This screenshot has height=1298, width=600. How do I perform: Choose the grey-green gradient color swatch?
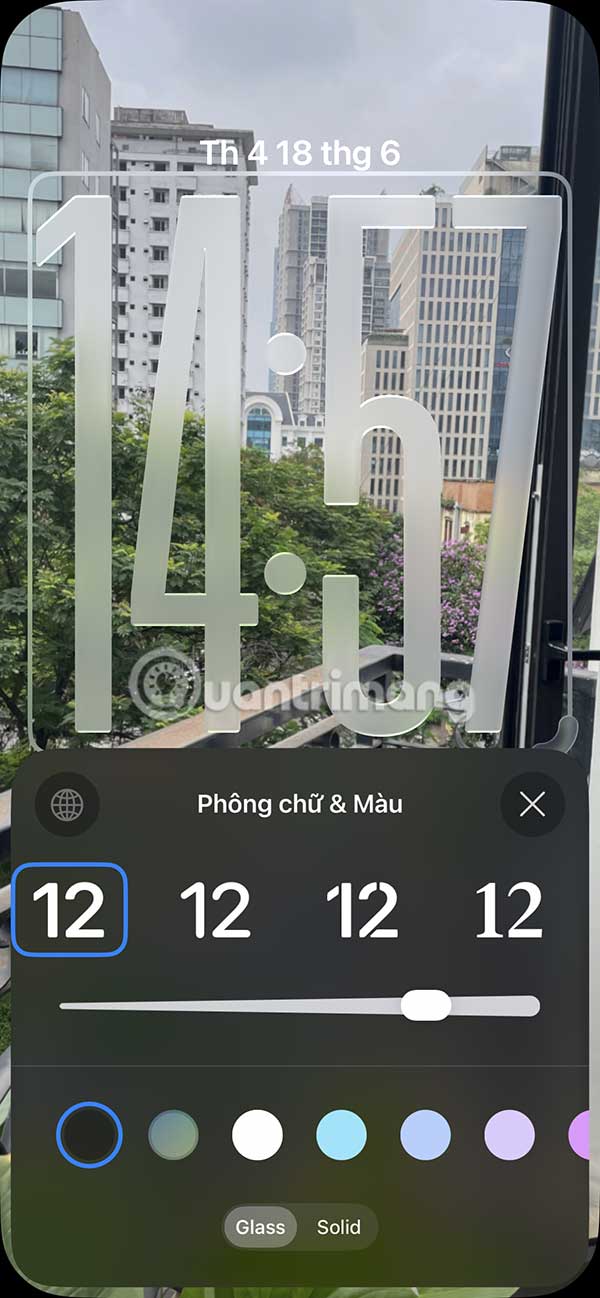pyautogui.click(x=173, y=1135)
